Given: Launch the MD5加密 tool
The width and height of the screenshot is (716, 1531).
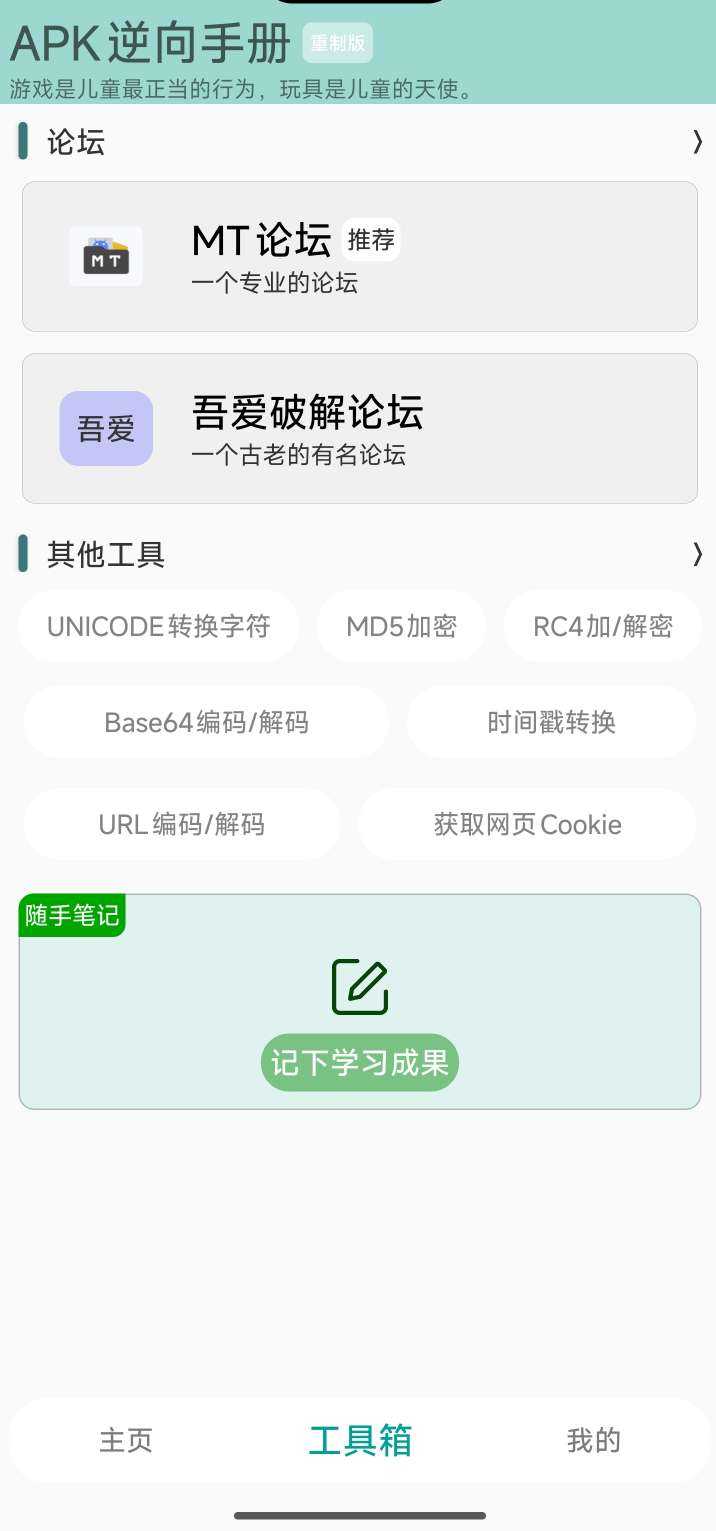Looking at the screenshot, I should pyautogui.click(x=401, y=626).
